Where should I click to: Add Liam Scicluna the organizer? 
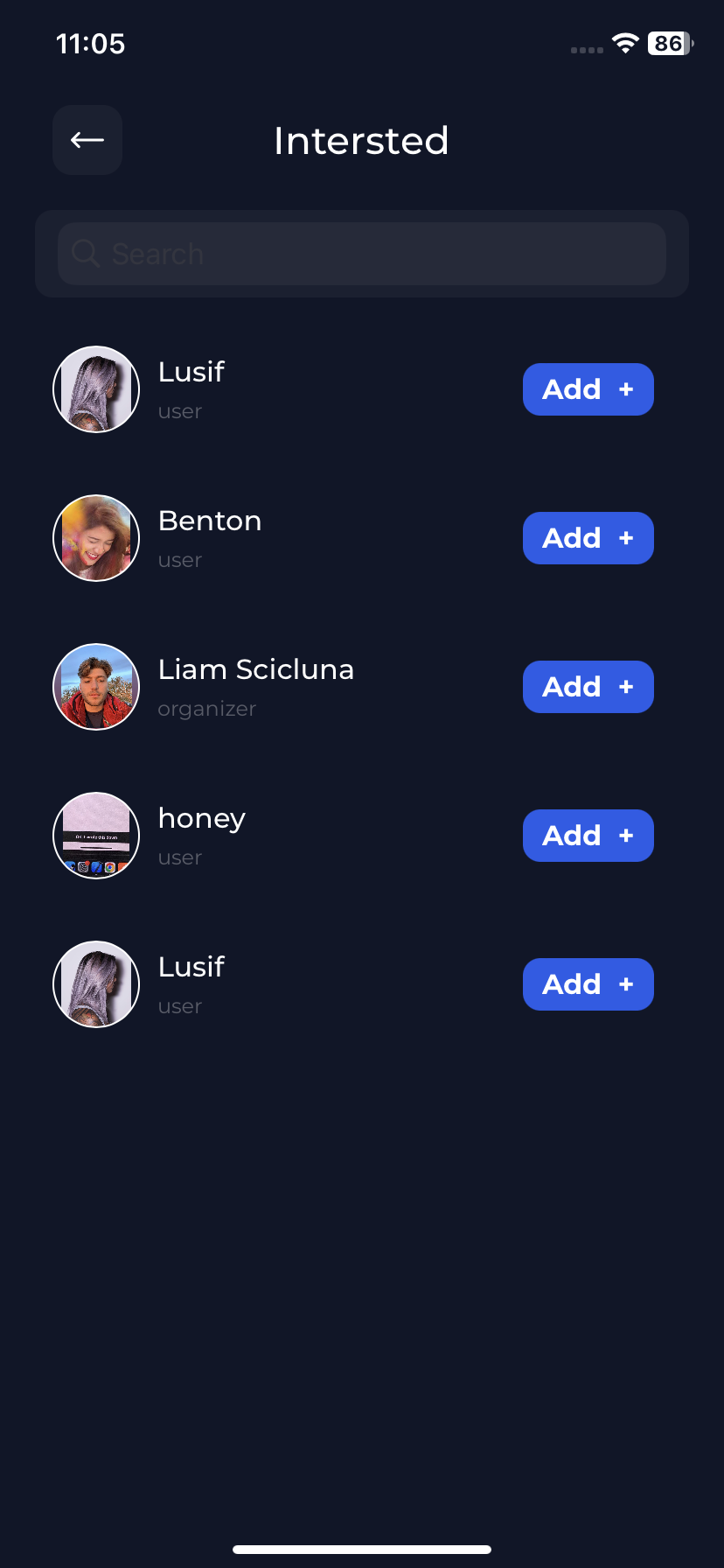pyautogui.click(x=588, y=687)
